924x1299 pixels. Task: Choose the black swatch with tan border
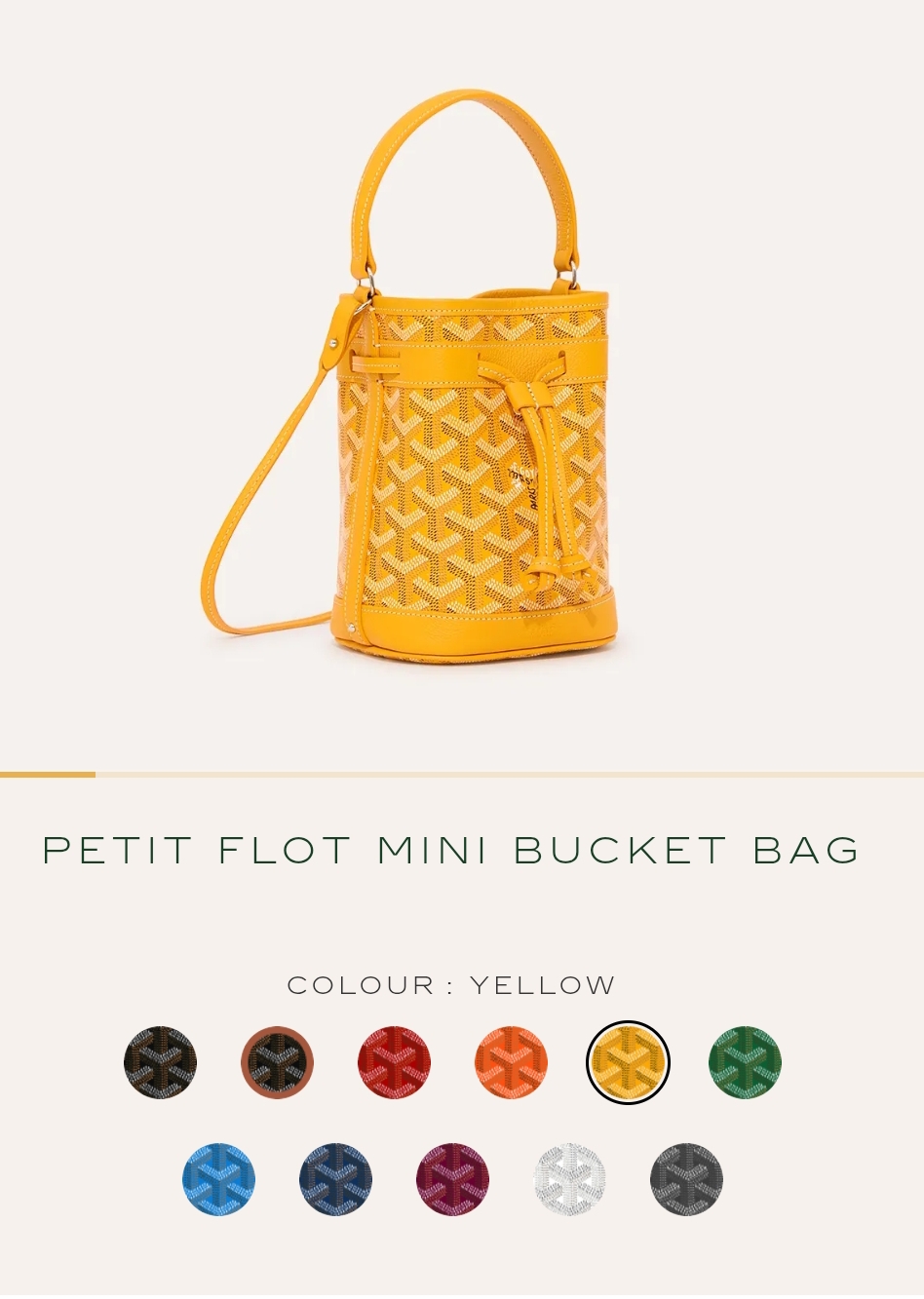click(278, 1062)
